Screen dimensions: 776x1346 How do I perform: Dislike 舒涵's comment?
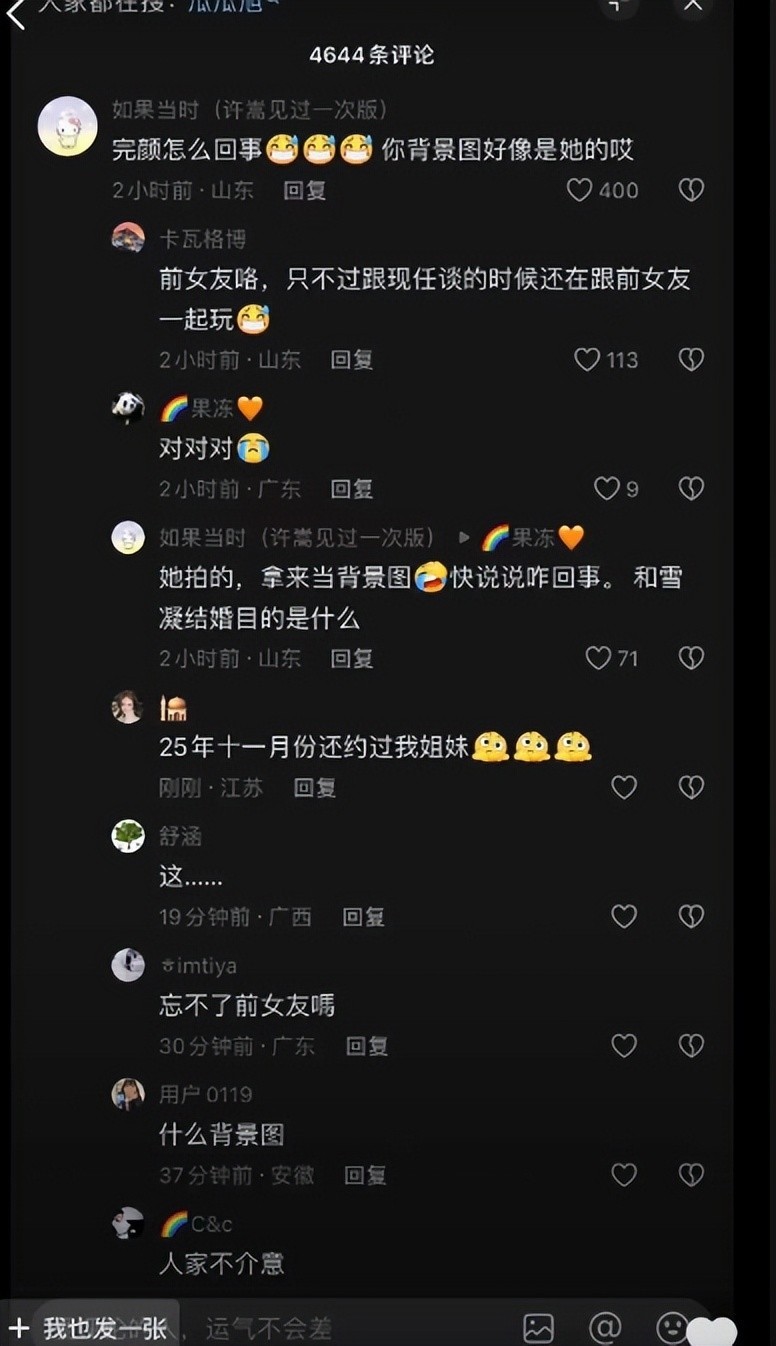pos(691,917)
